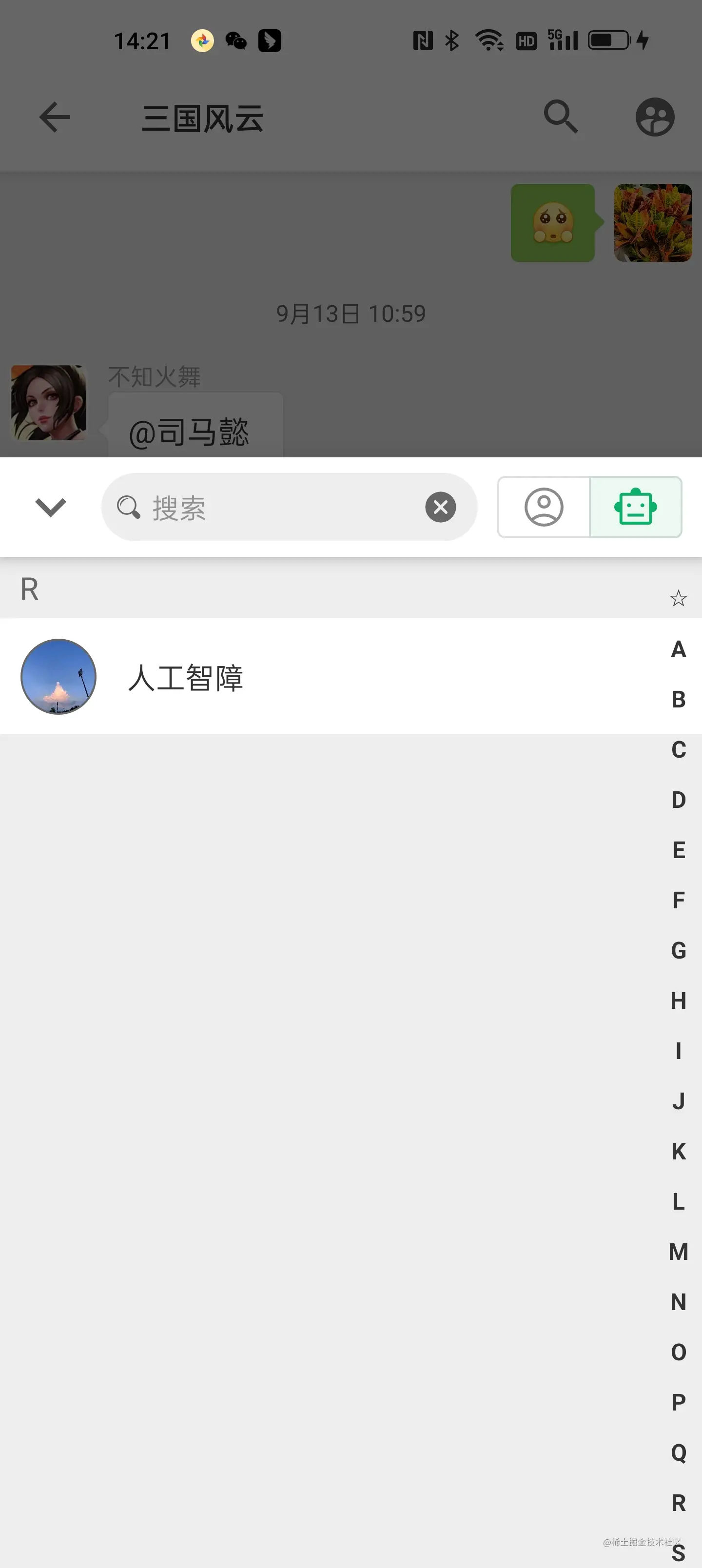The image size is (702, 1568).
Task: Open group member management icon top right
Action: (656, 117)
